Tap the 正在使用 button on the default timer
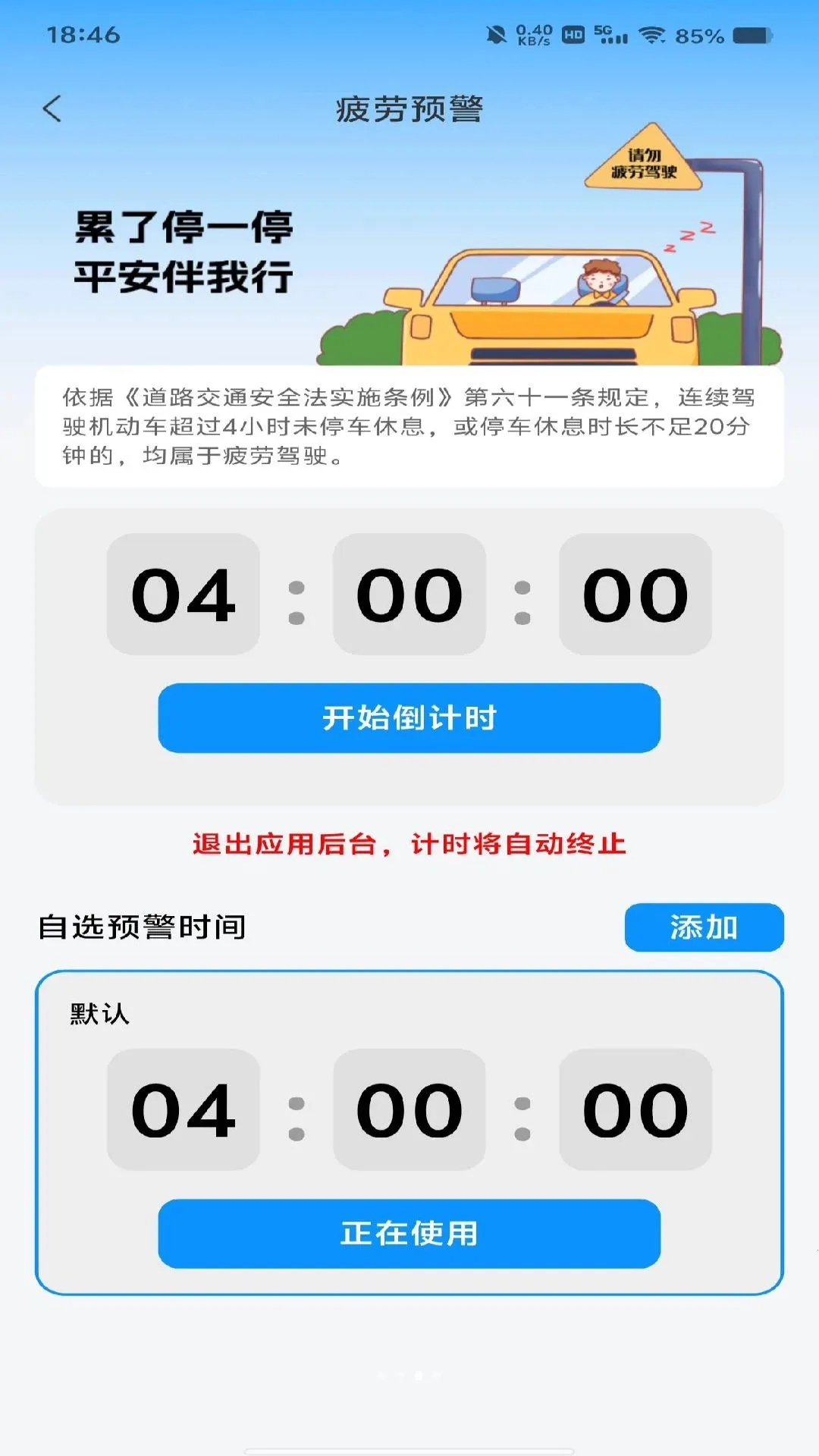 pyautogui.click(x=409, y=1233)
